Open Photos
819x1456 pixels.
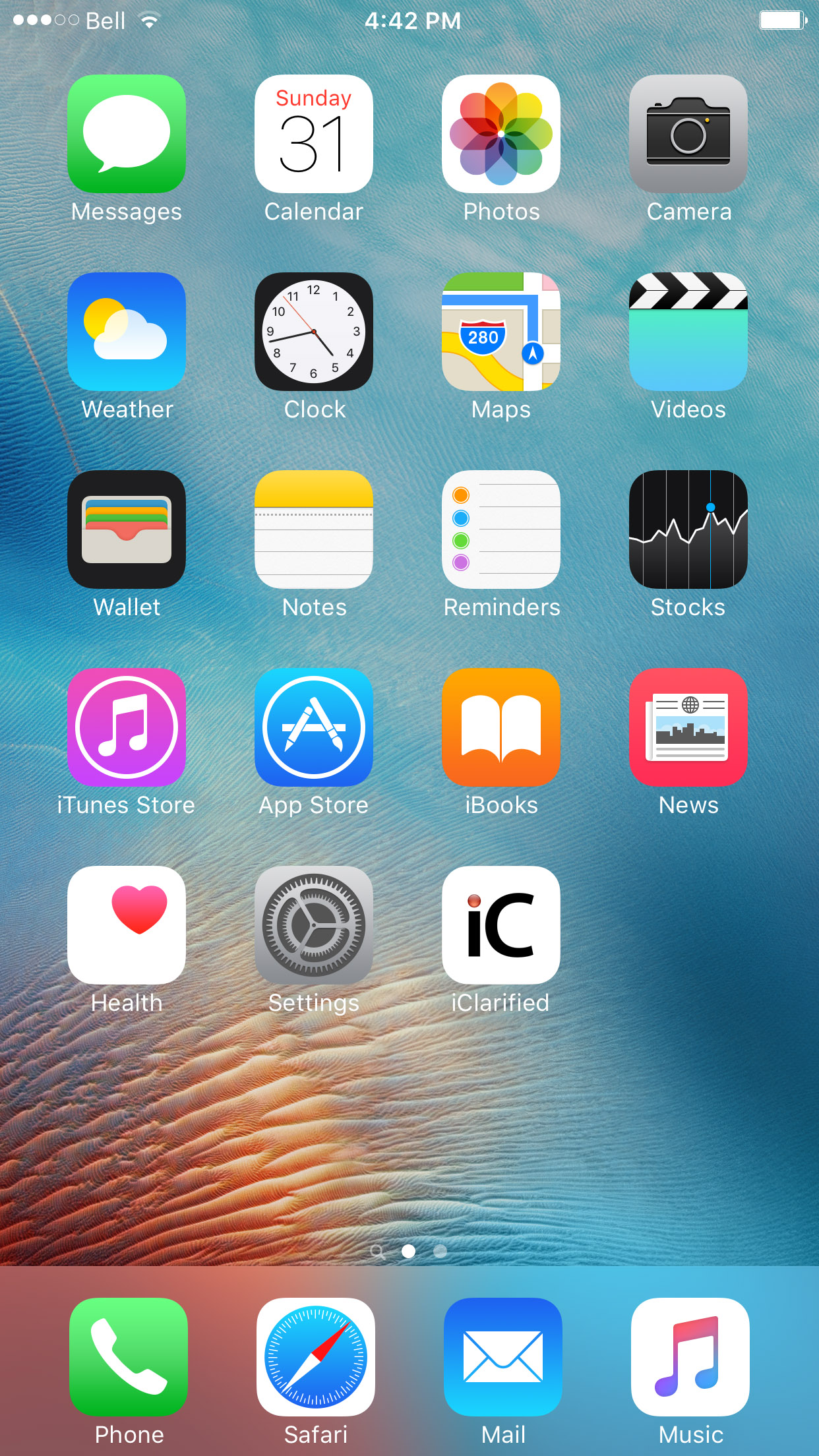pos(501,134)
